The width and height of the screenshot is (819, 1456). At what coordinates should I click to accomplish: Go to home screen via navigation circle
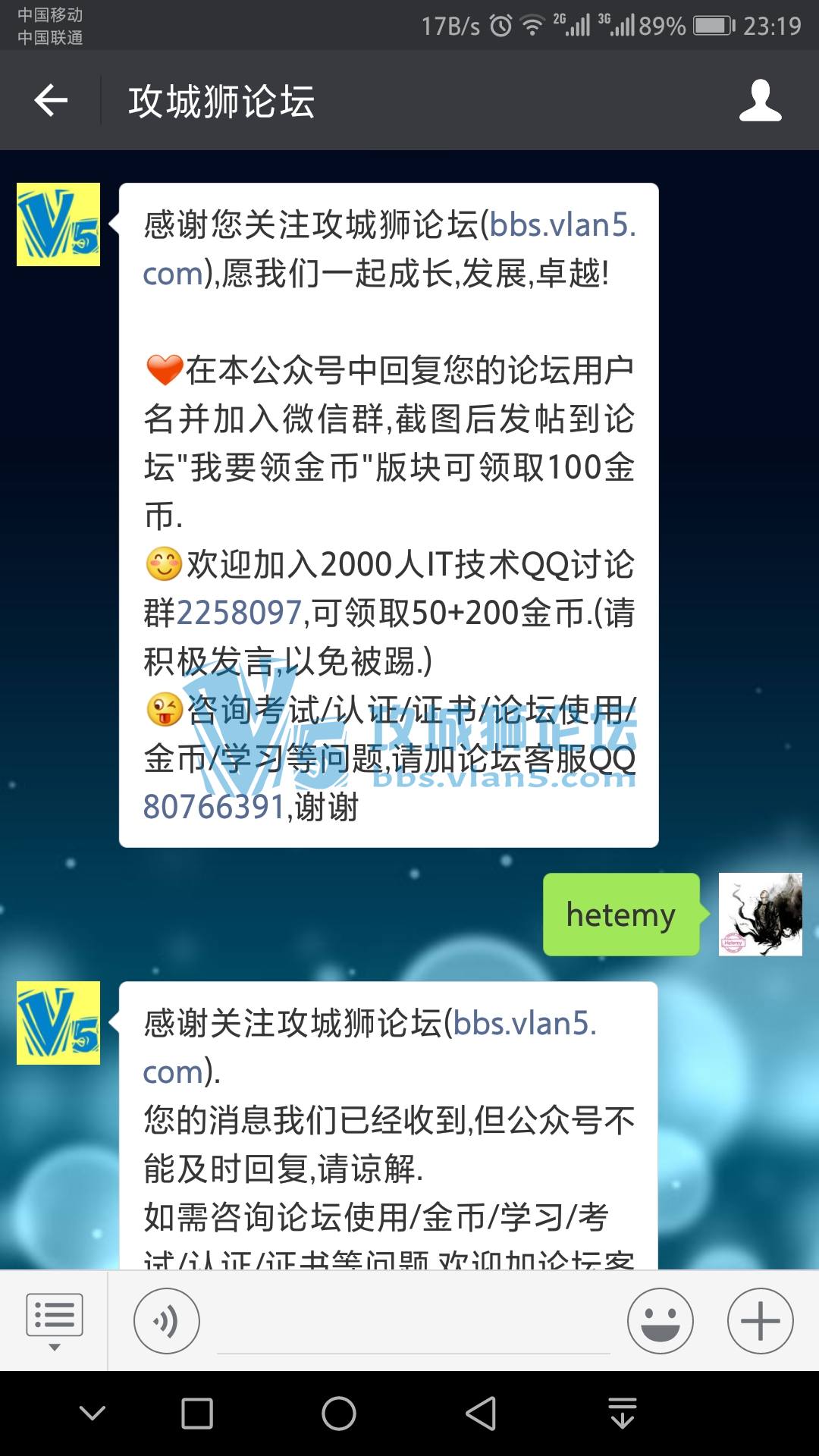[339, 1414]
